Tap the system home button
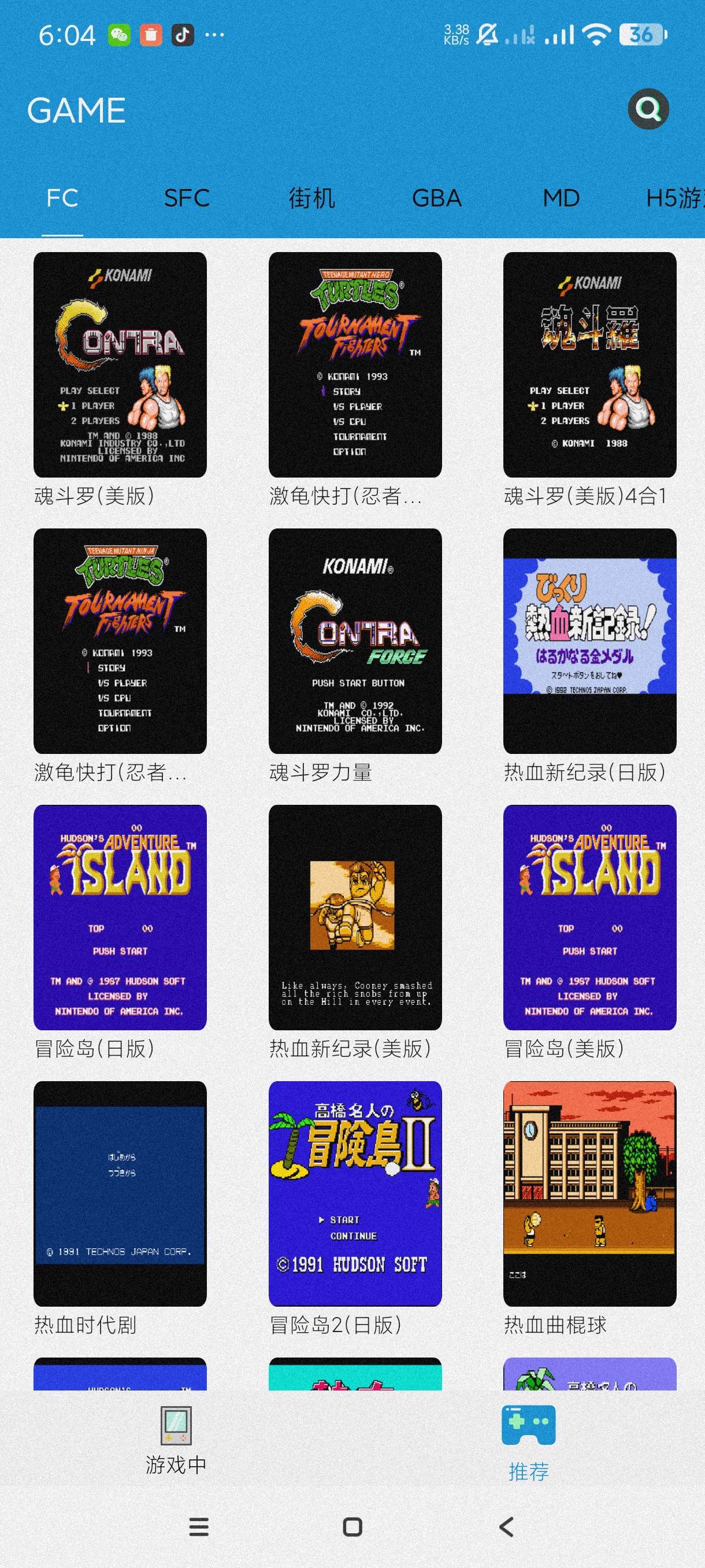Image resolution: width=705 pixels, height=1568 pixels. [x=352, y=1526]
